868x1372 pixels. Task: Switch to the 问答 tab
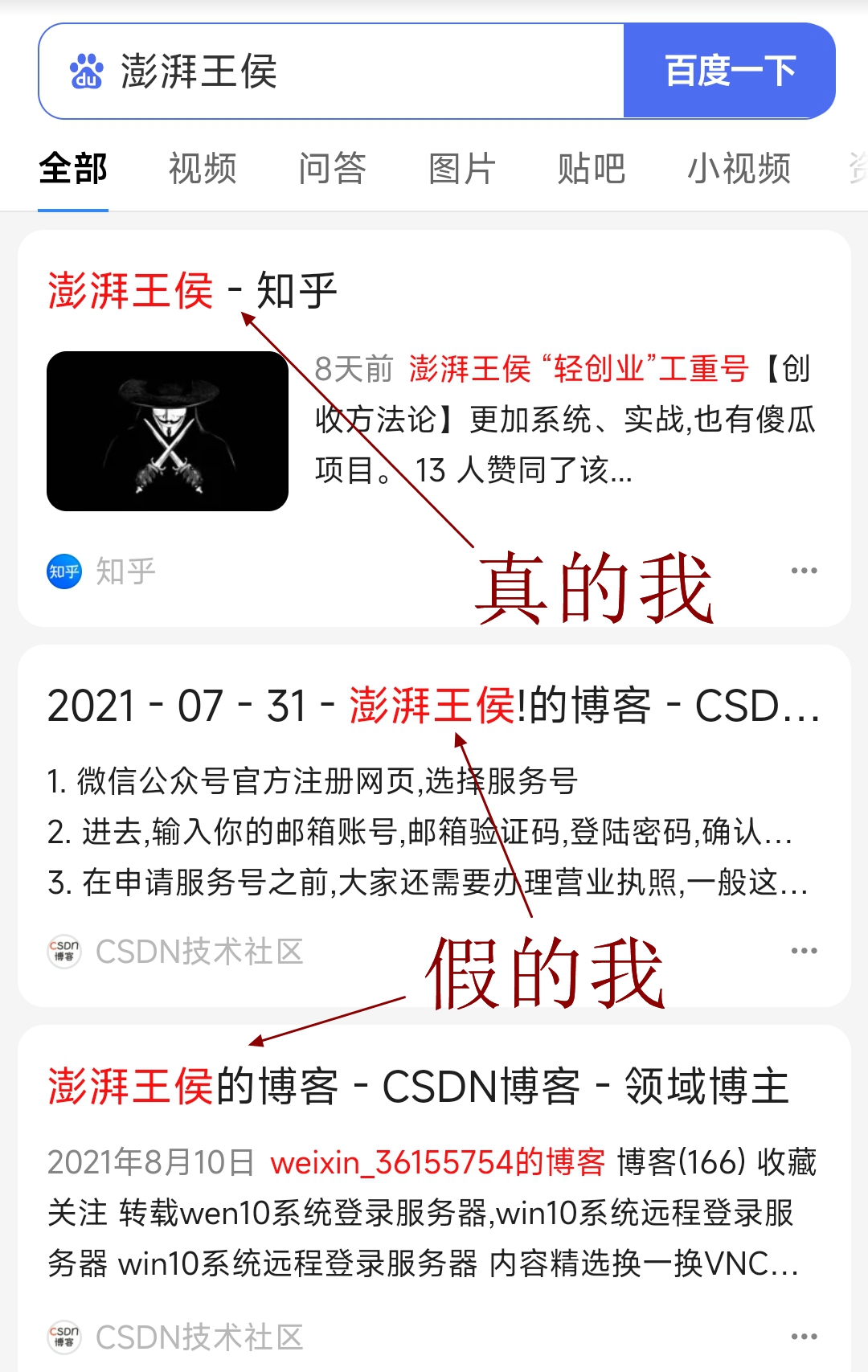tap(332, 169)
